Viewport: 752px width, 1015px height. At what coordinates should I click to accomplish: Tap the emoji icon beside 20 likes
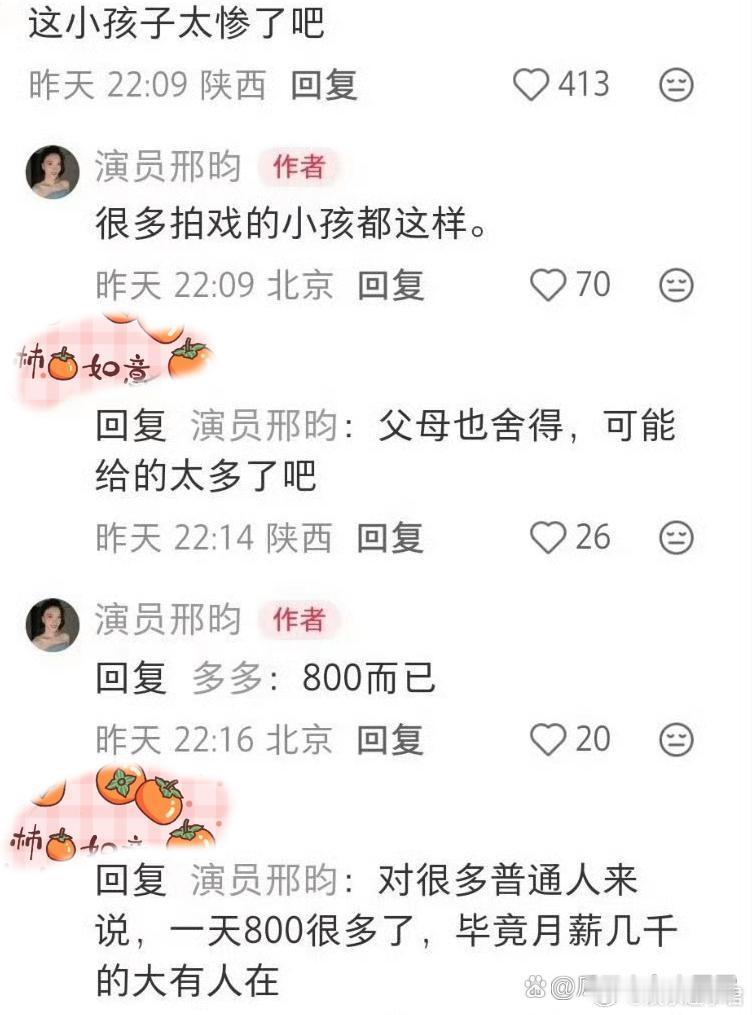(678, 741)
